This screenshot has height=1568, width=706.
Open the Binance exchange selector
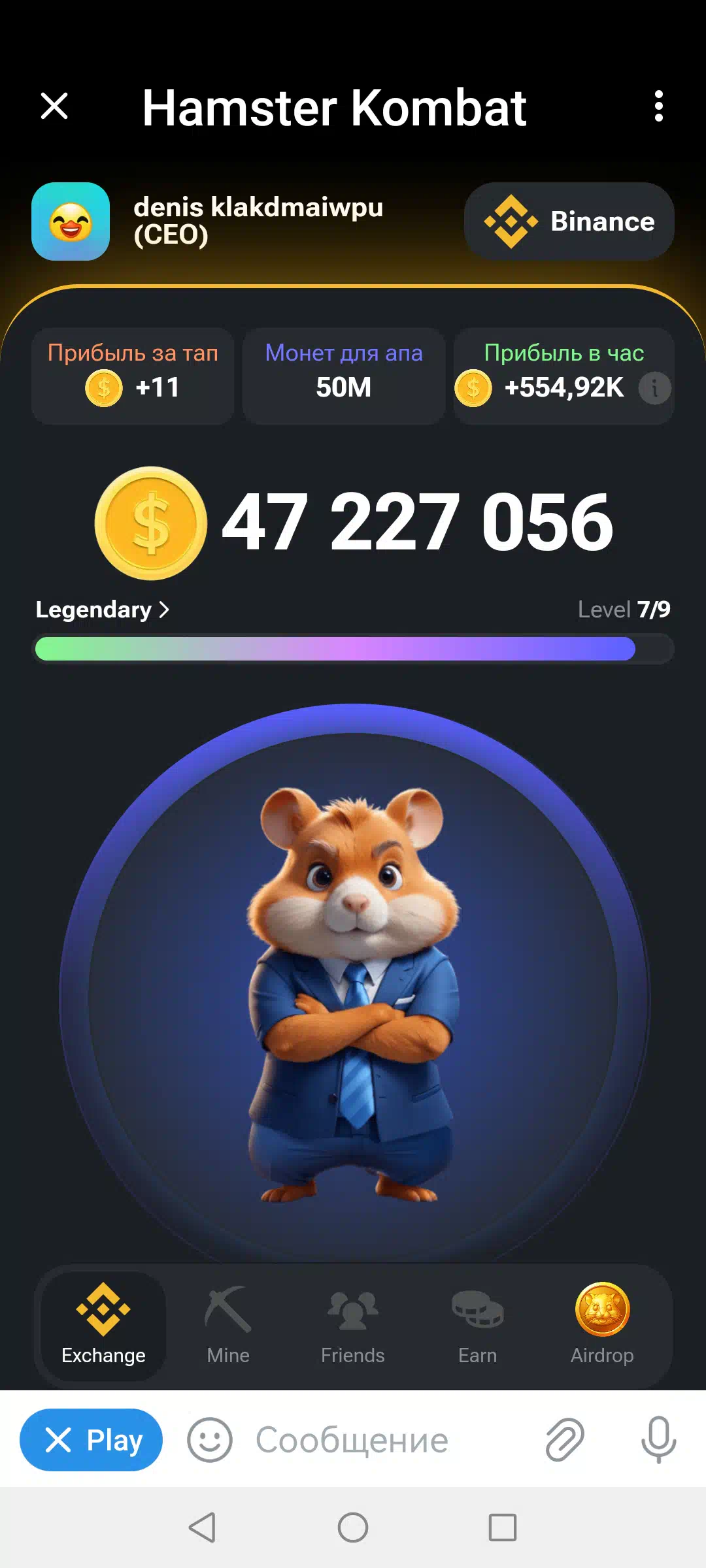tap(569, 221)
